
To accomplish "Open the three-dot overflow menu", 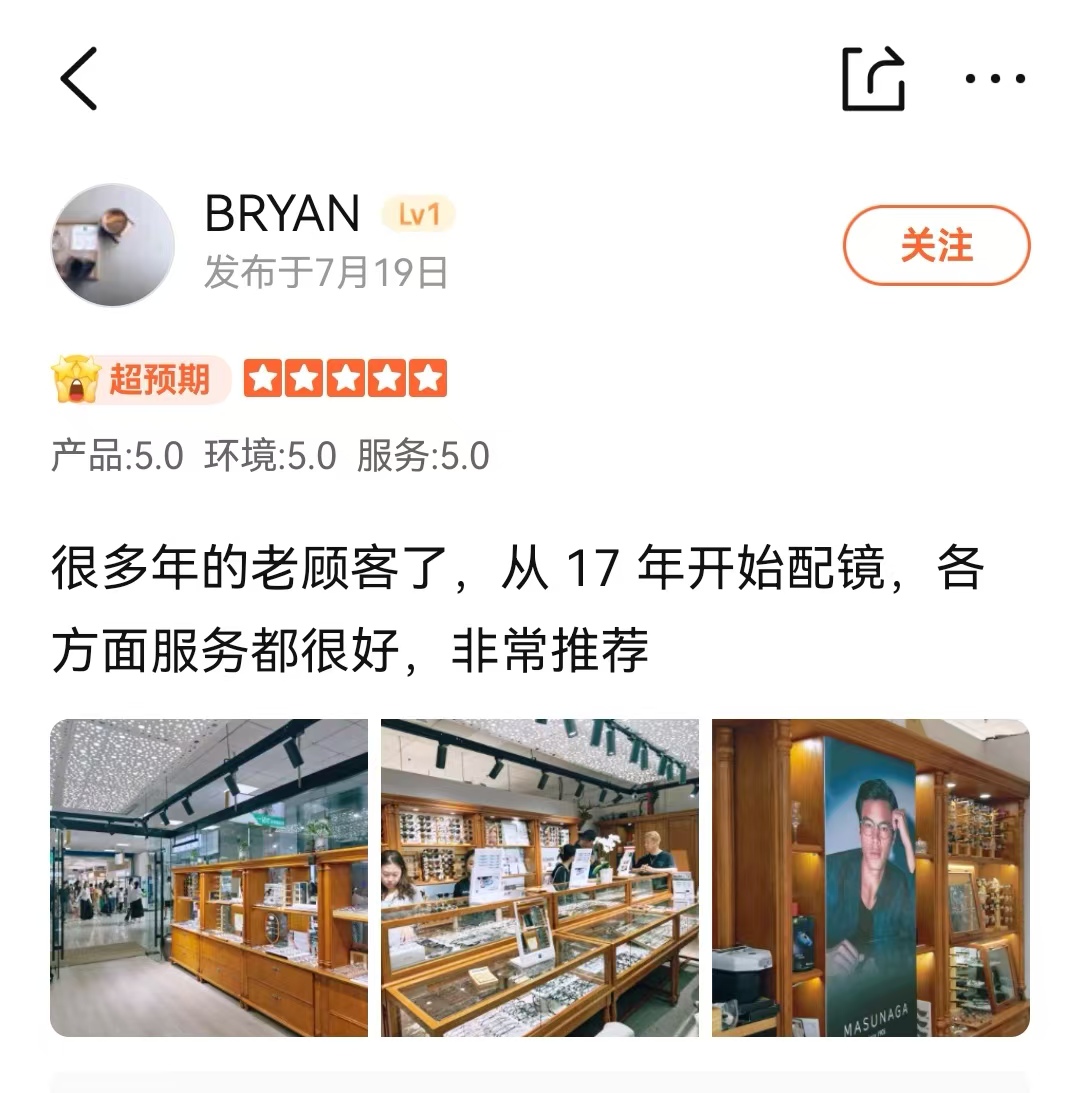I will tap(995, 79).
